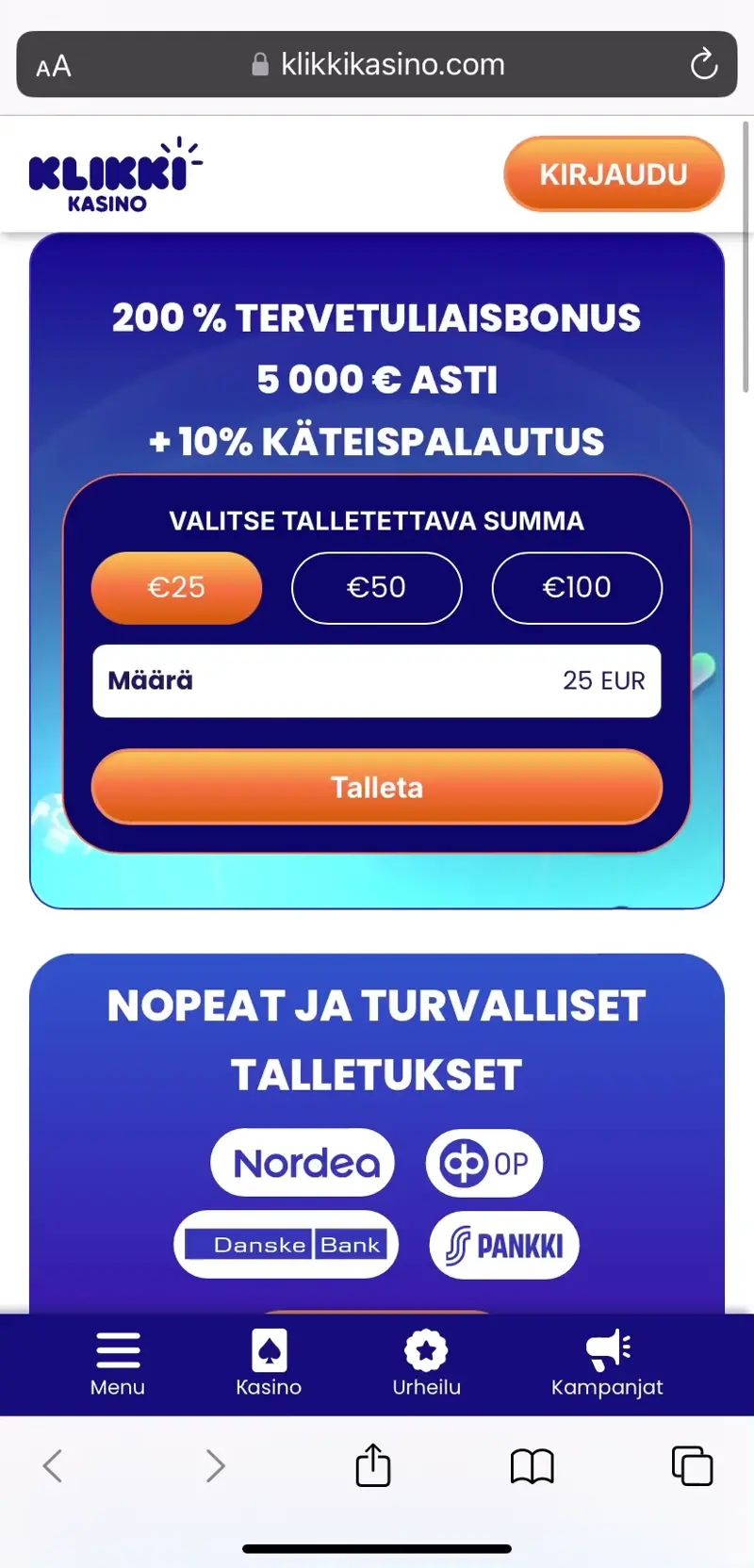Tap the Danske Bank logo
This screenshot has width=754, height=1568.
pos(286,1245)
